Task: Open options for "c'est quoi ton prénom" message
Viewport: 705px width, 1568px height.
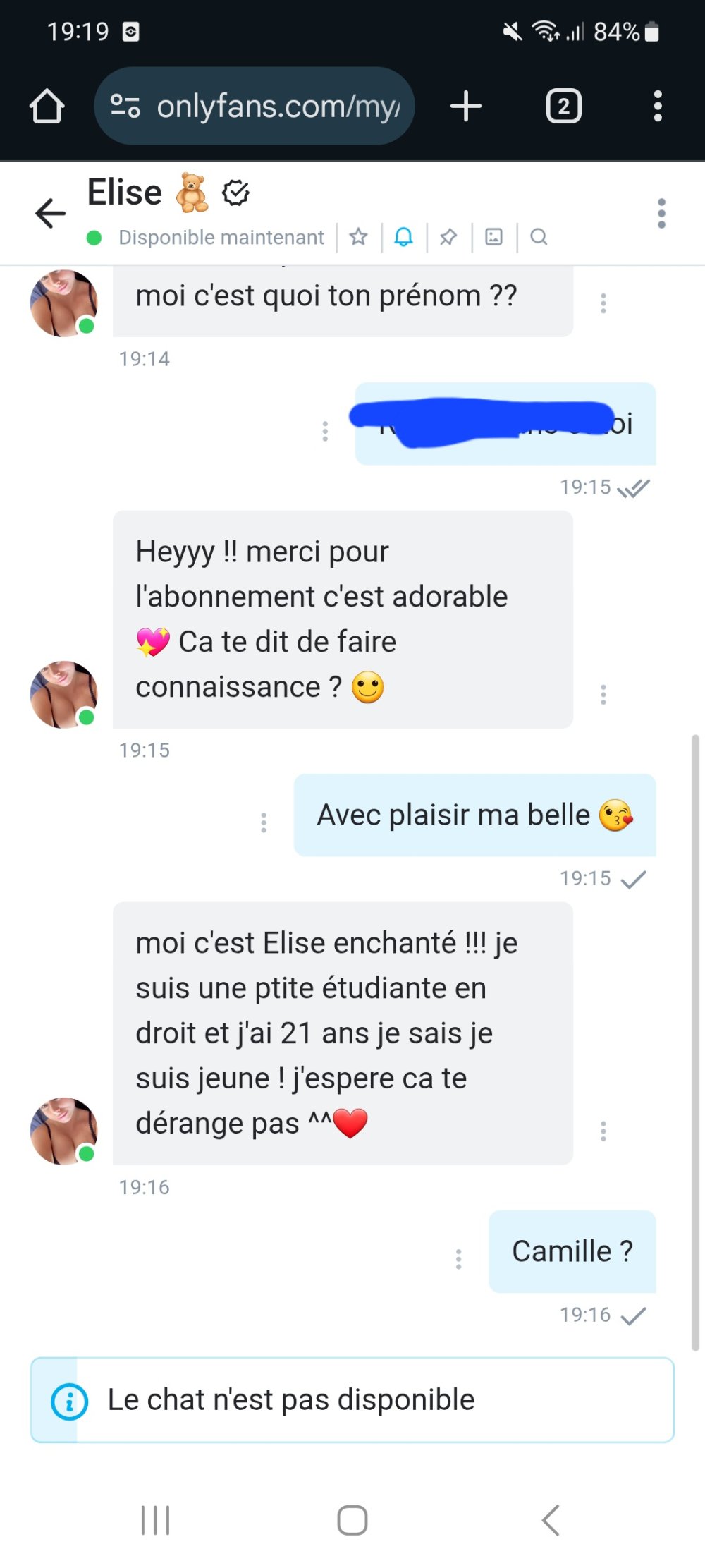Action: (603, 303)
